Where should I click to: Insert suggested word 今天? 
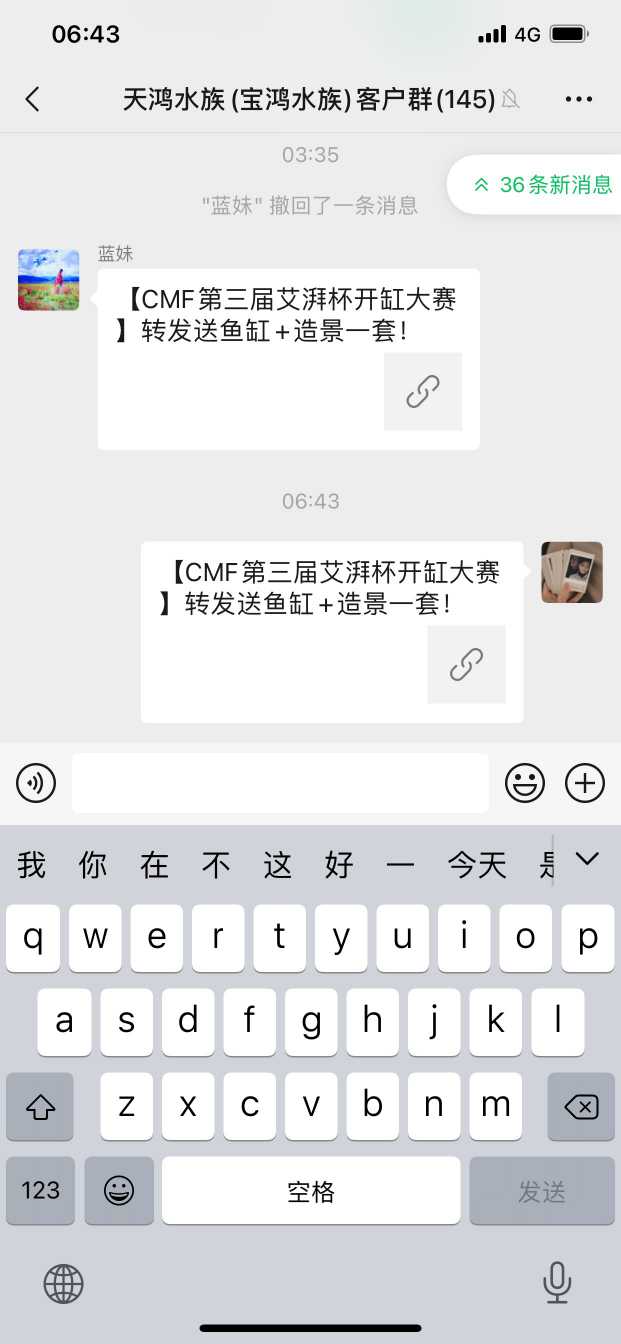[x=477, y=865]
